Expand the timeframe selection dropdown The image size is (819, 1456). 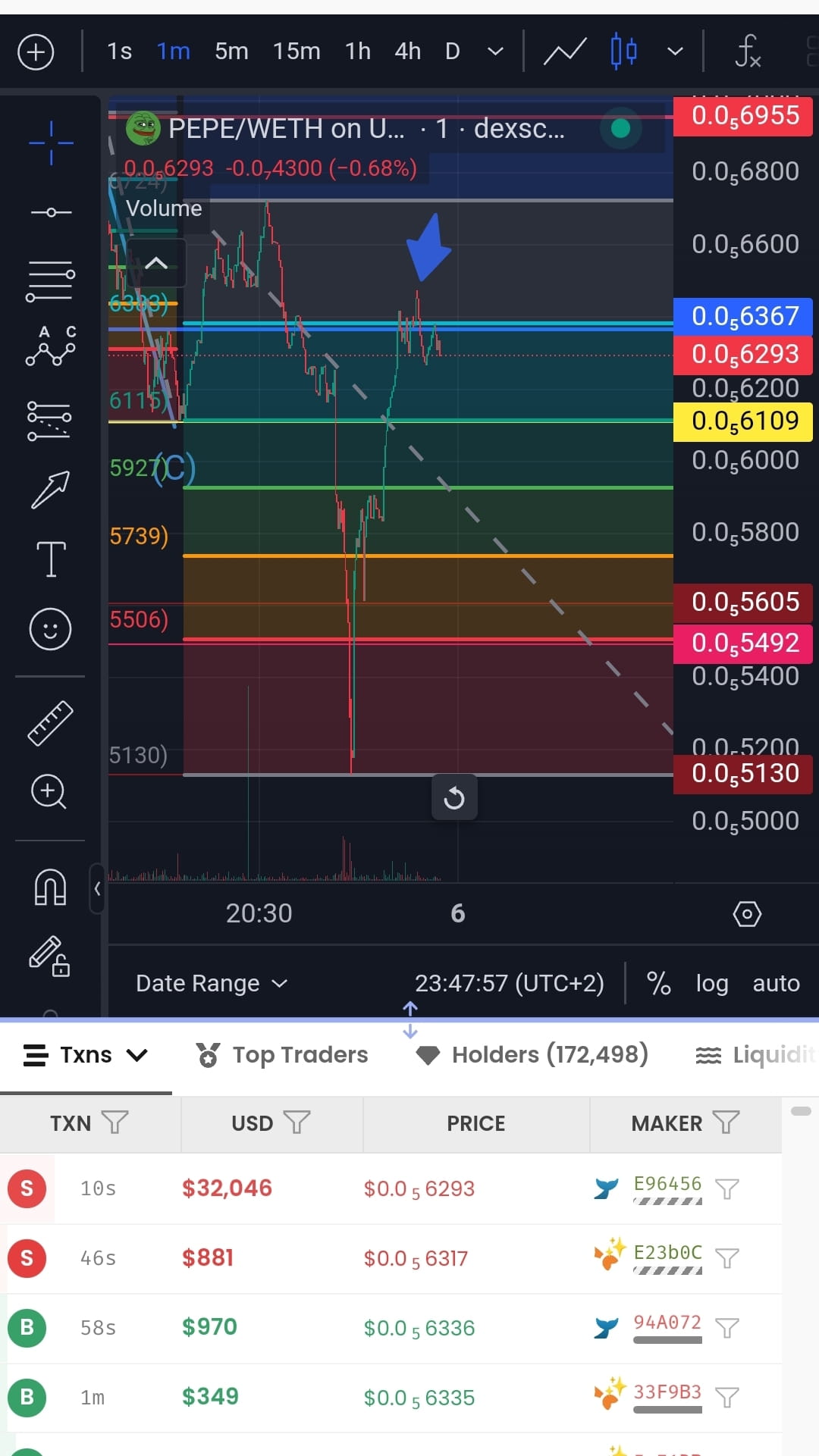point(494,52)
